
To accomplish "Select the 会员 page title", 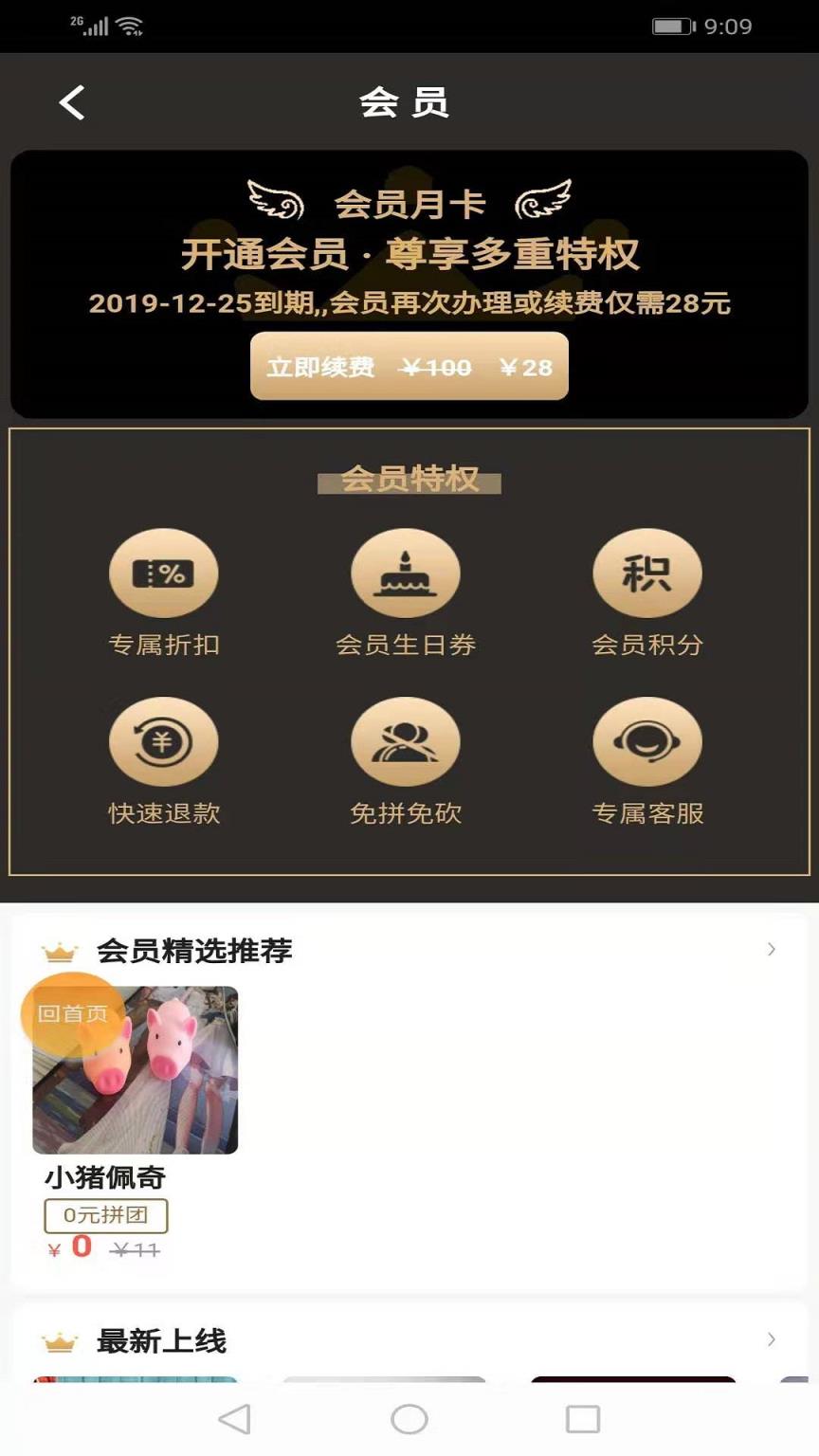I will [408, 102].
